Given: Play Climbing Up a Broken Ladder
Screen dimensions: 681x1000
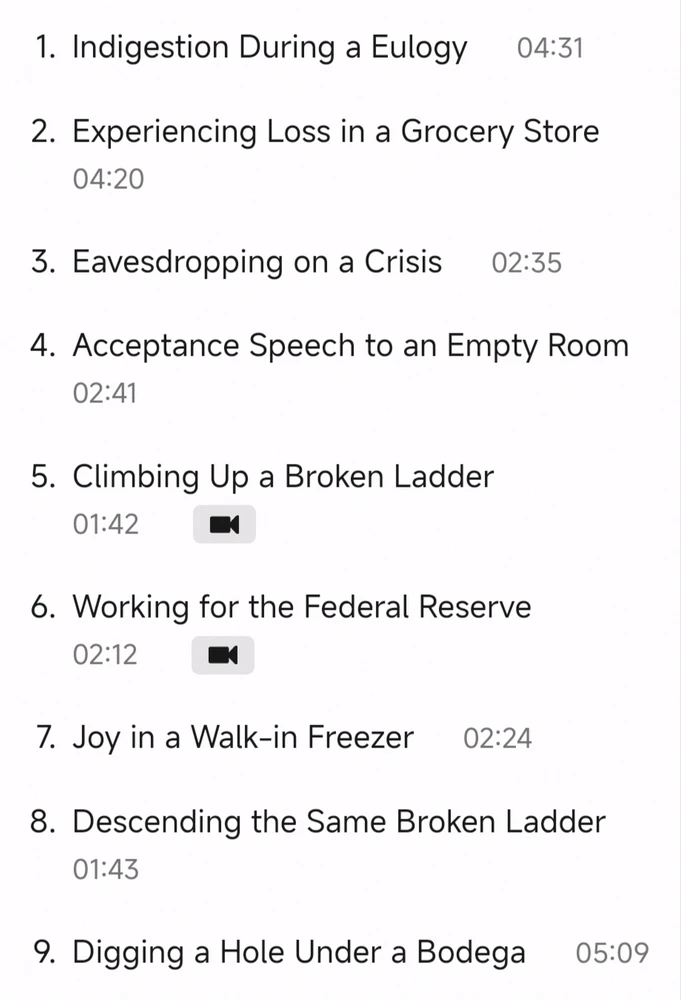Looking at the screenshot, I should 283,477.
